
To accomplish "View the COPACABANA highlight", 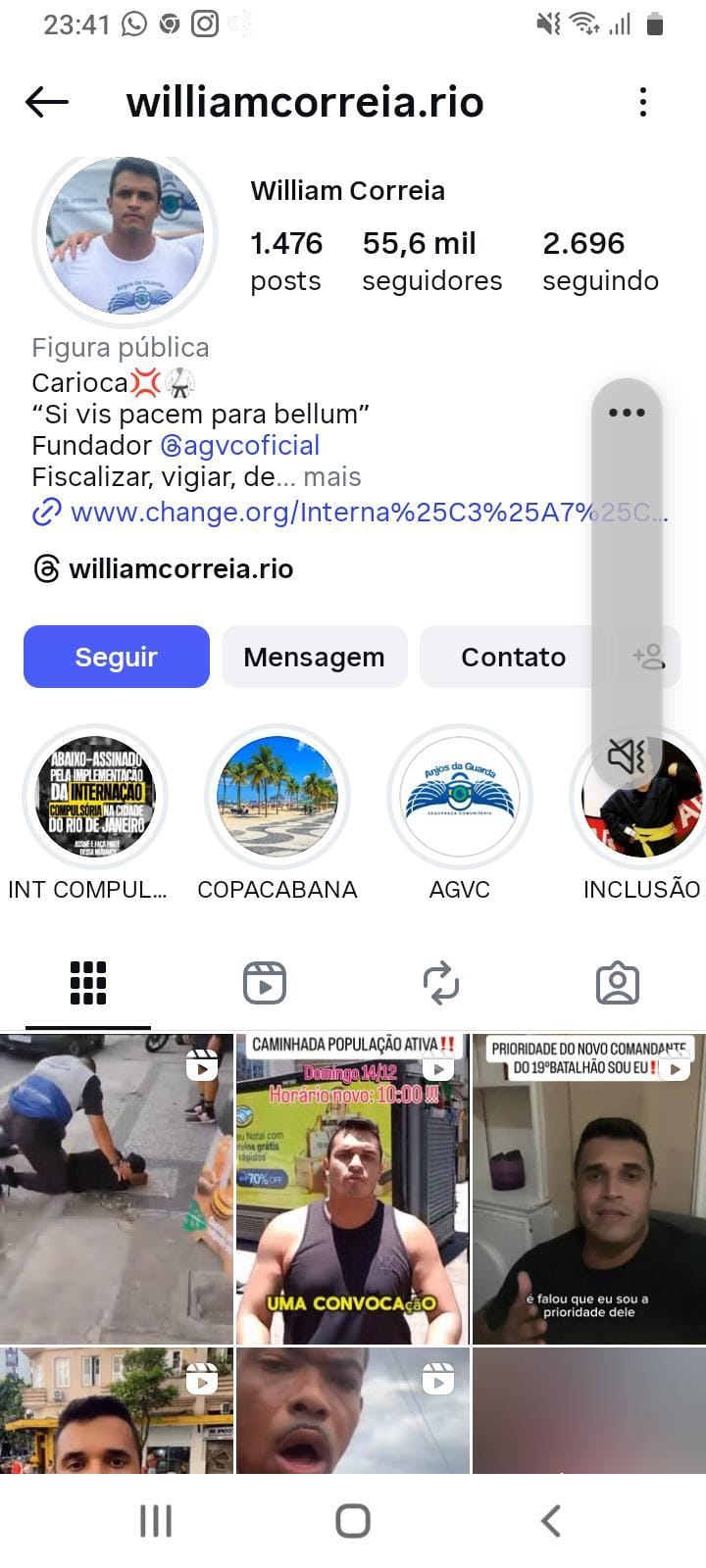I will coord(277,797).
